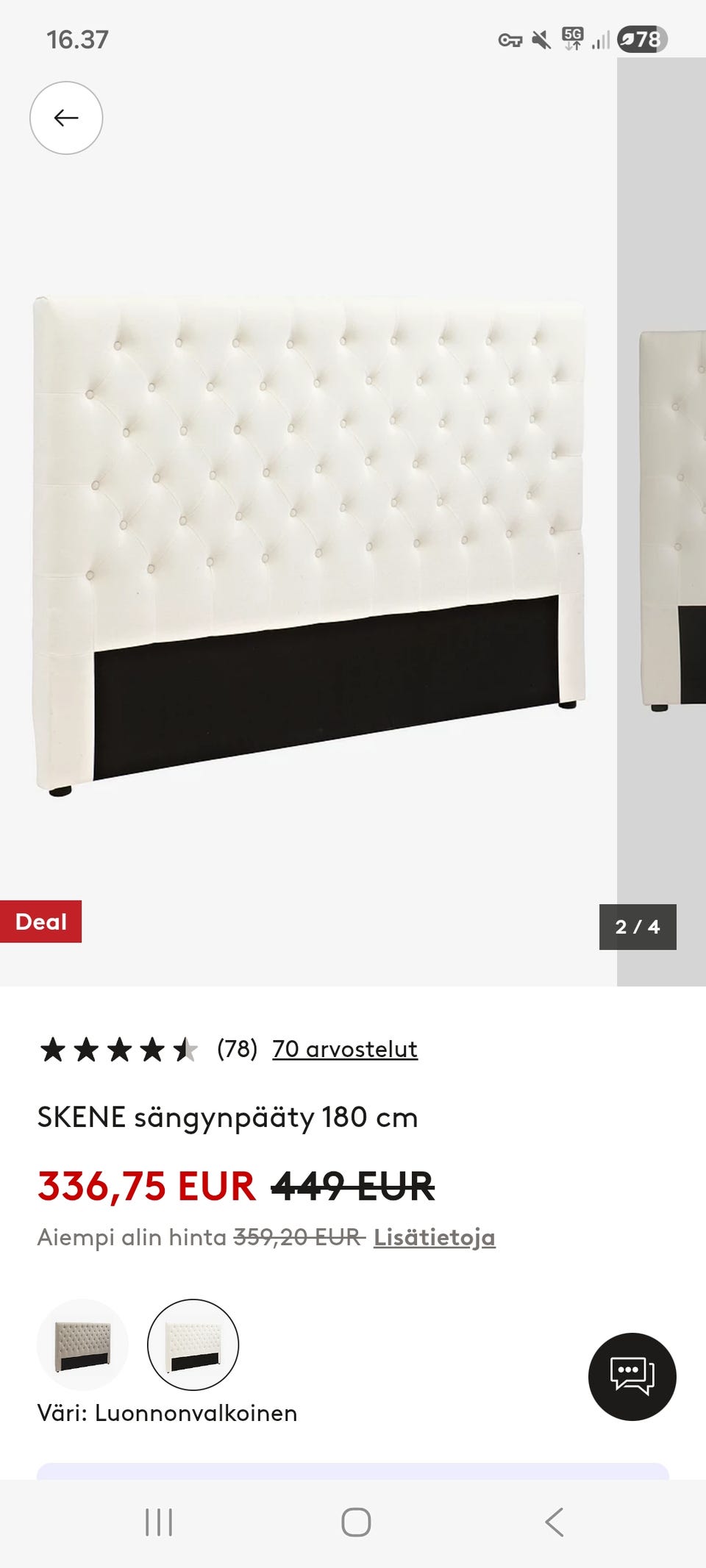
Task: Select the grey headboard color option
Action: [83, 1345]
